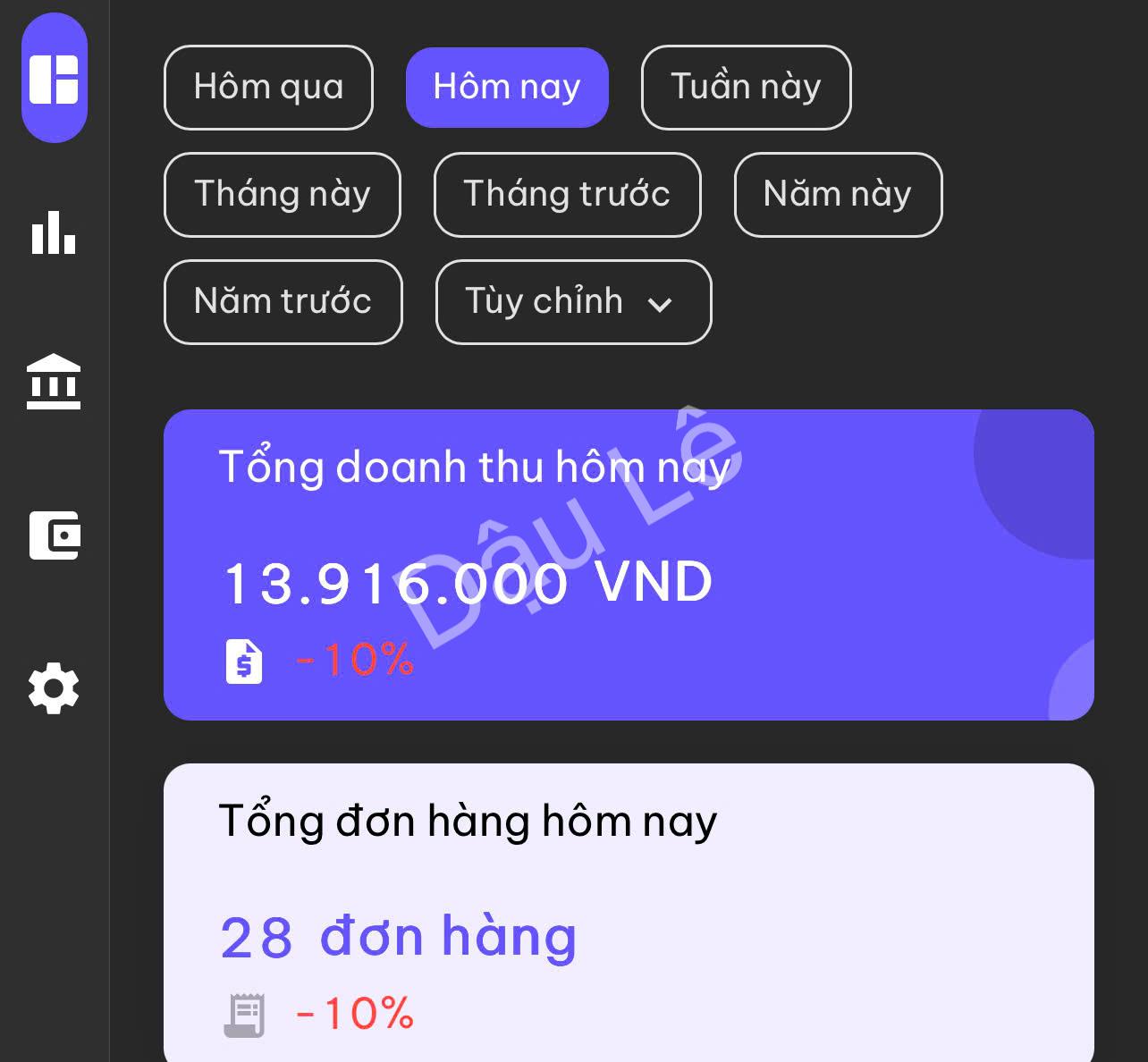
Task: Filter by Tháng này
Action: coord(283,195)
